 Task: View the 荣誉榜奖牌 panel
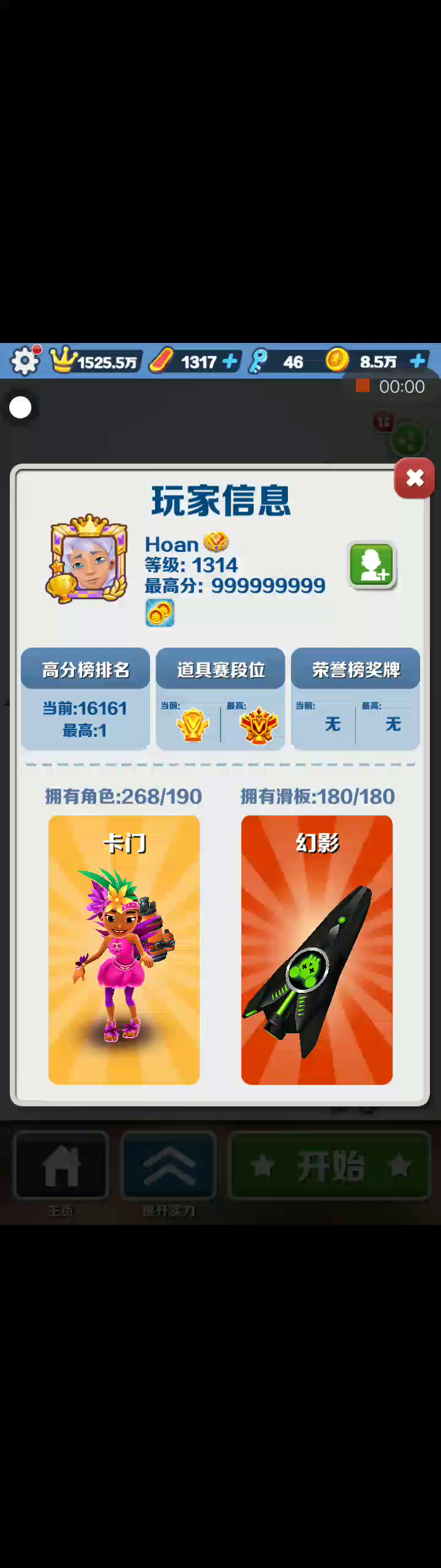pos(355,699)
